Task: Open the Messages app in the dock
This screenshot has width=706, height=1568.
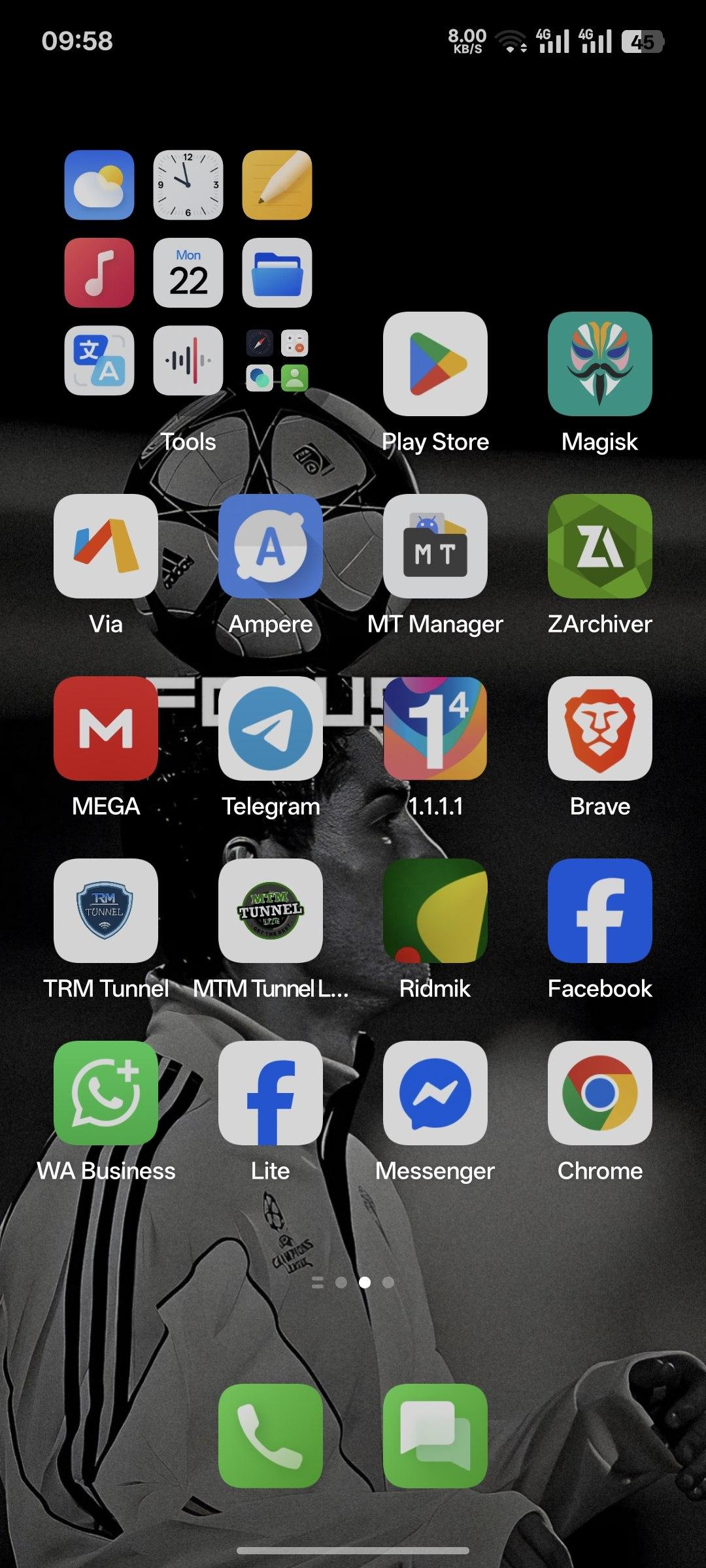Action: click(435, 1436)
